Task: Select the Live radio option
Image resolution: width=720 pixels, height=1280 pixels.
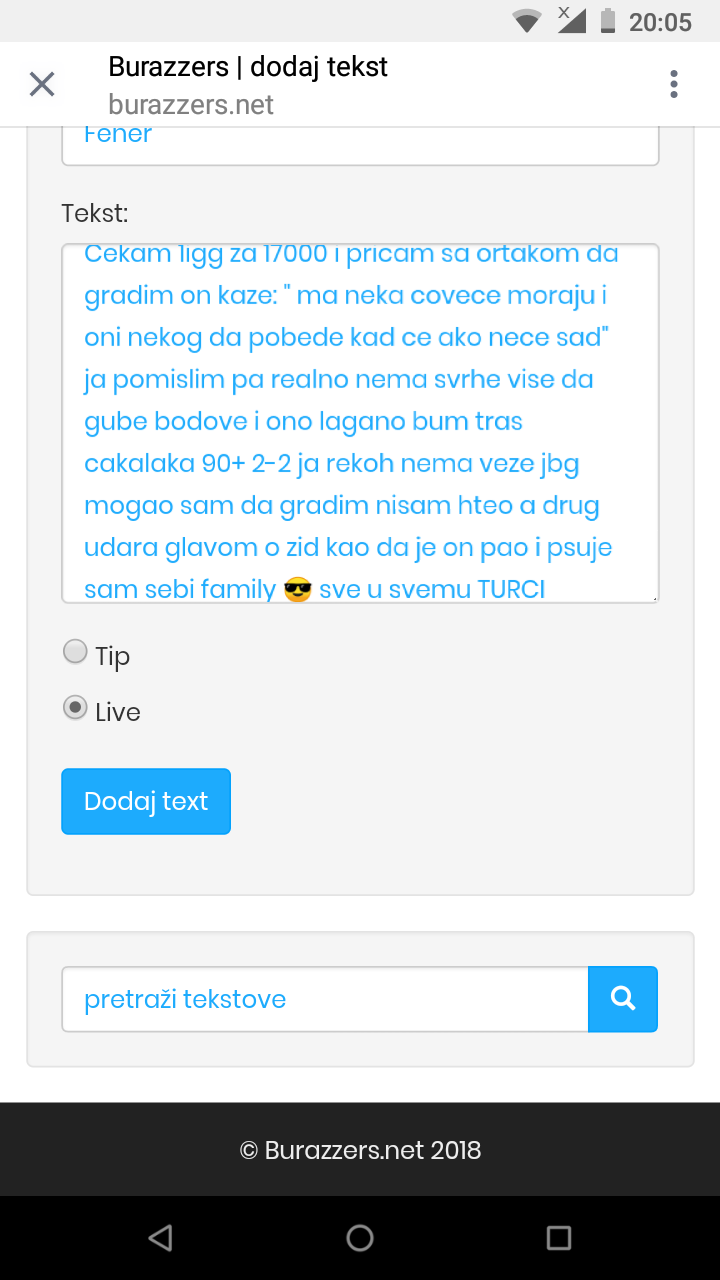Action: [76, 709]
